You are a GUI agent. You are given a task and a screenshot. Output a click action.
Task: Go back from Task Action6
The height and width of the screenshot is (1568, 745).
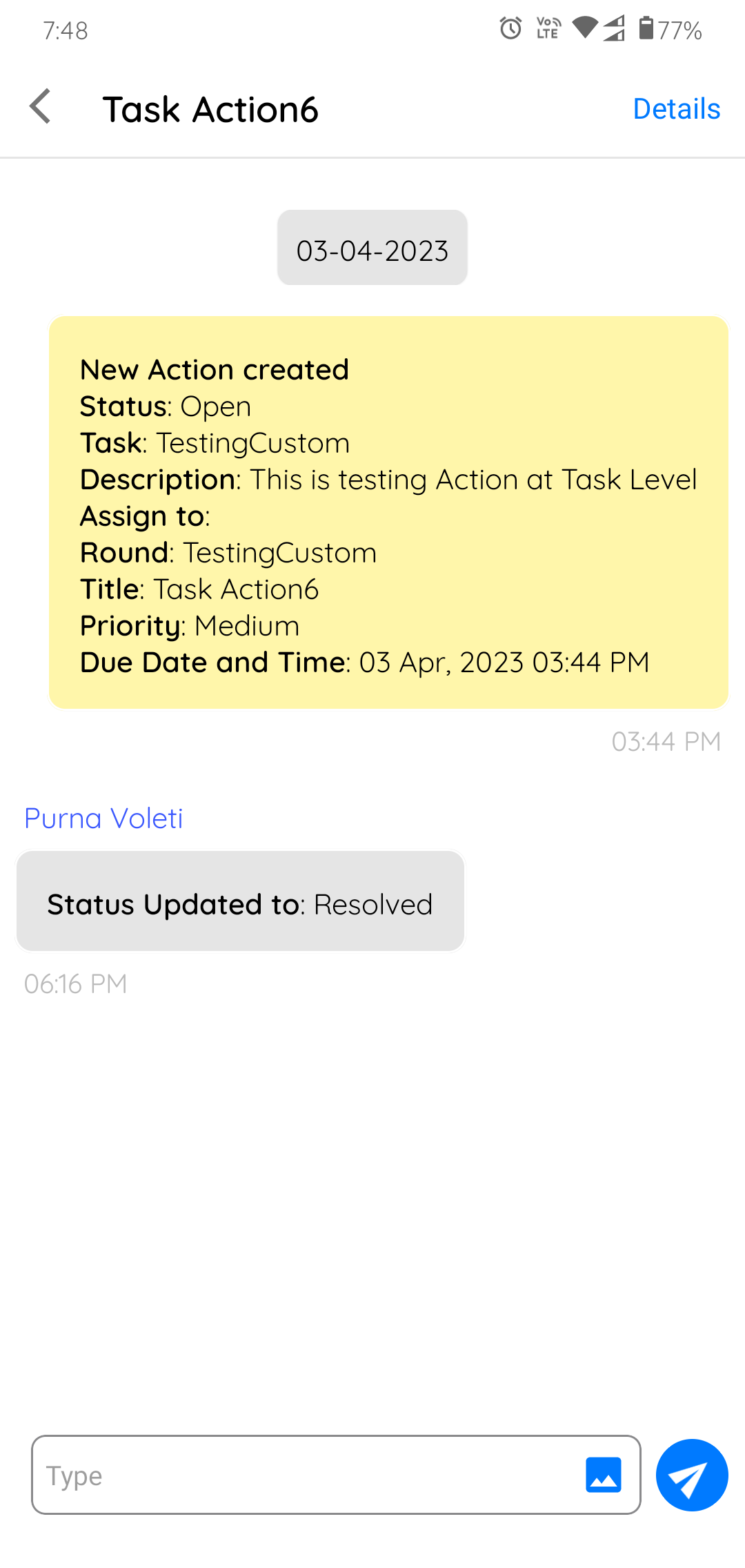tap(41, 107)
